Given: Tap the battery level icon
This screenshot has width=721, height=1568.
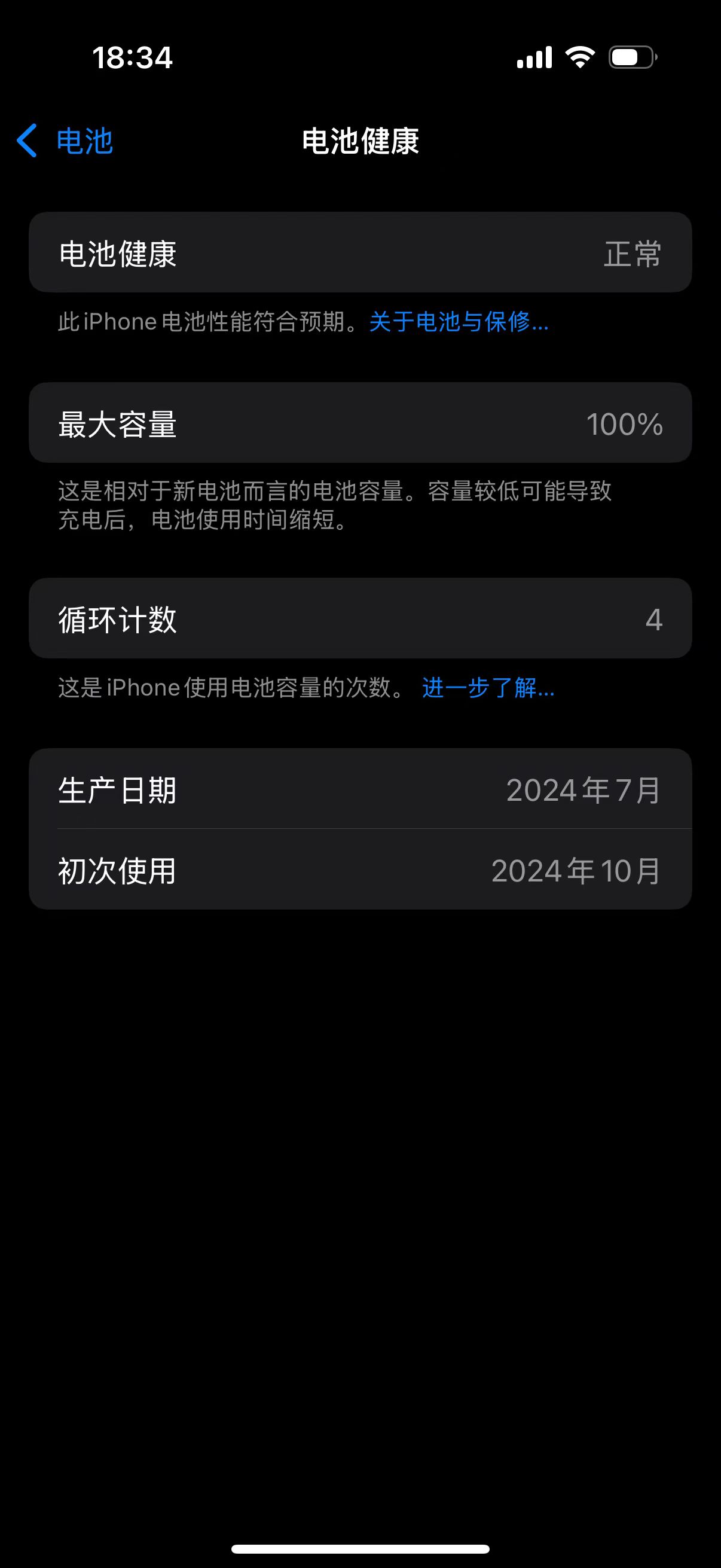Looking at the screenshot, I should [x=631, y=58].
